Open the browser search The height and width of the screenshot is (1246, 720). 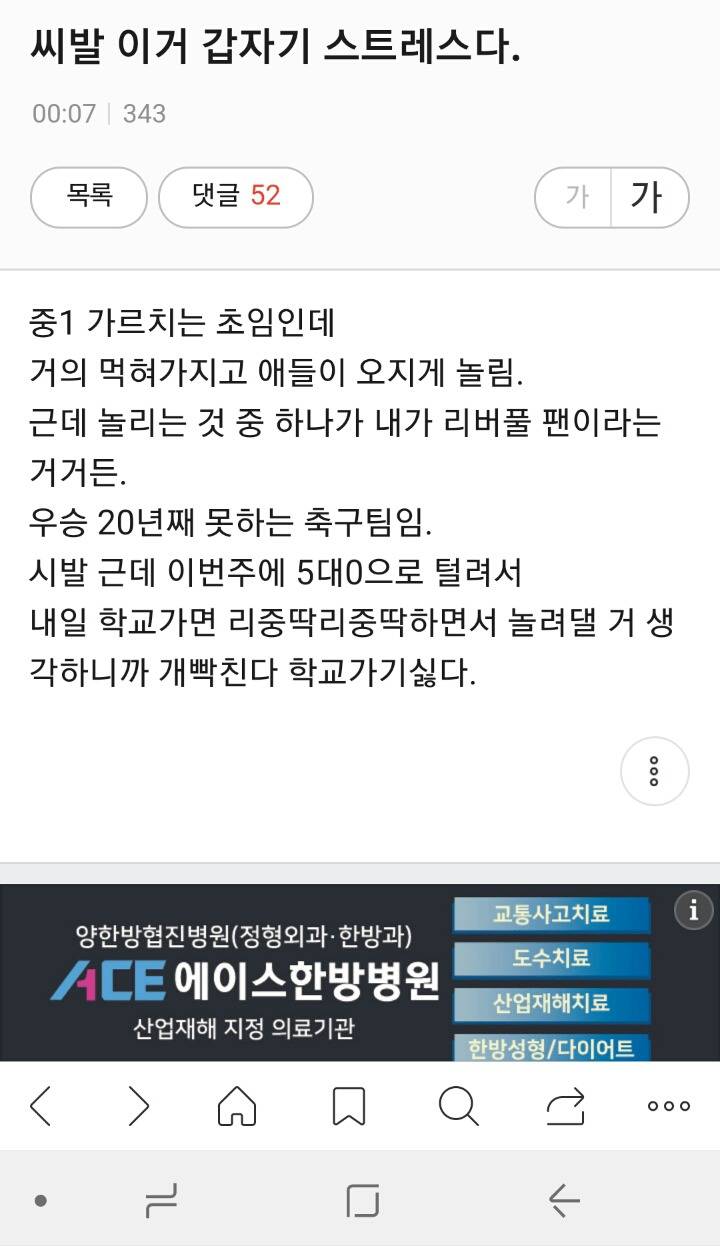click(458, 1105)
